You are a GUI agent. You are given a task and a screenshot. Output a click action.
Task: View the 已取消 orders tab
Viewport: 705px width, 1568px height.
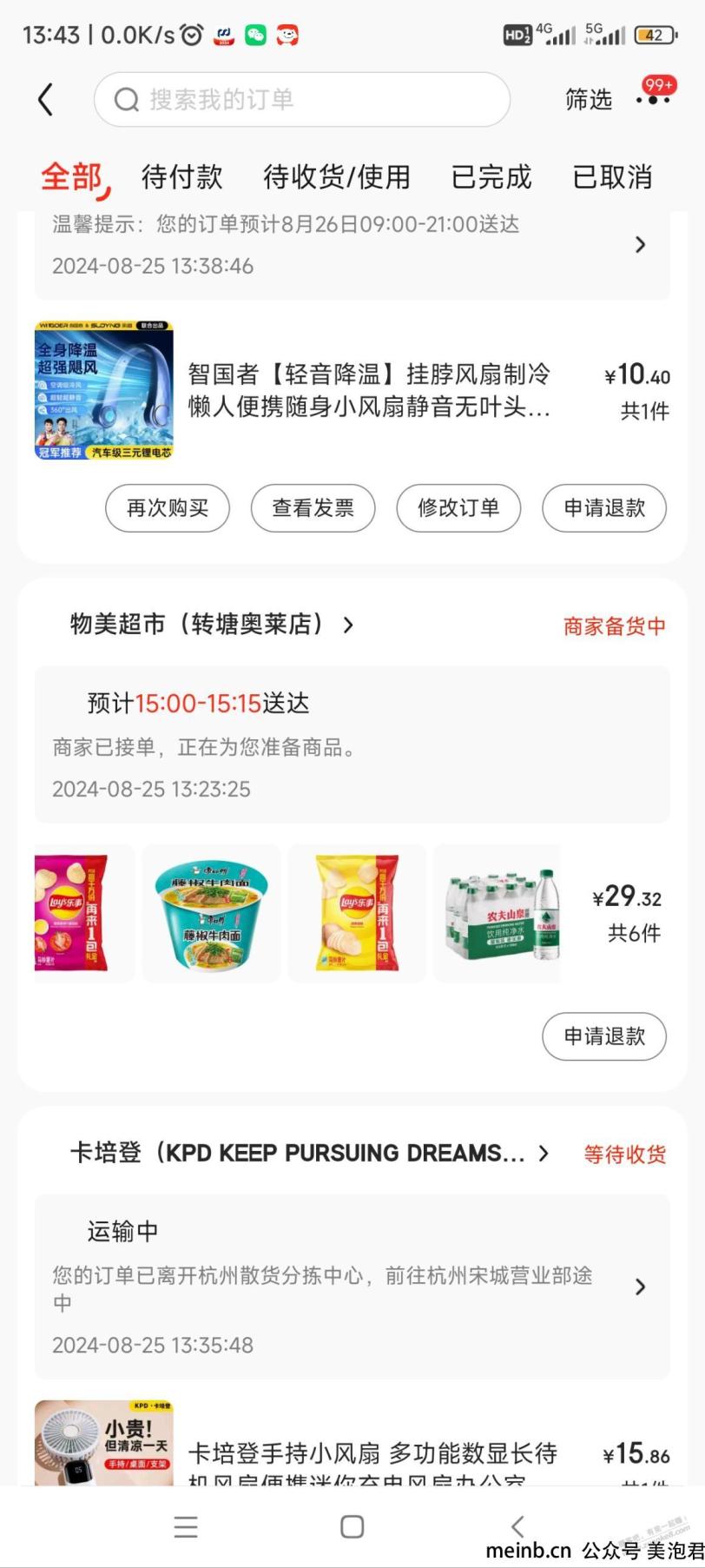click(x=612, y=177)
